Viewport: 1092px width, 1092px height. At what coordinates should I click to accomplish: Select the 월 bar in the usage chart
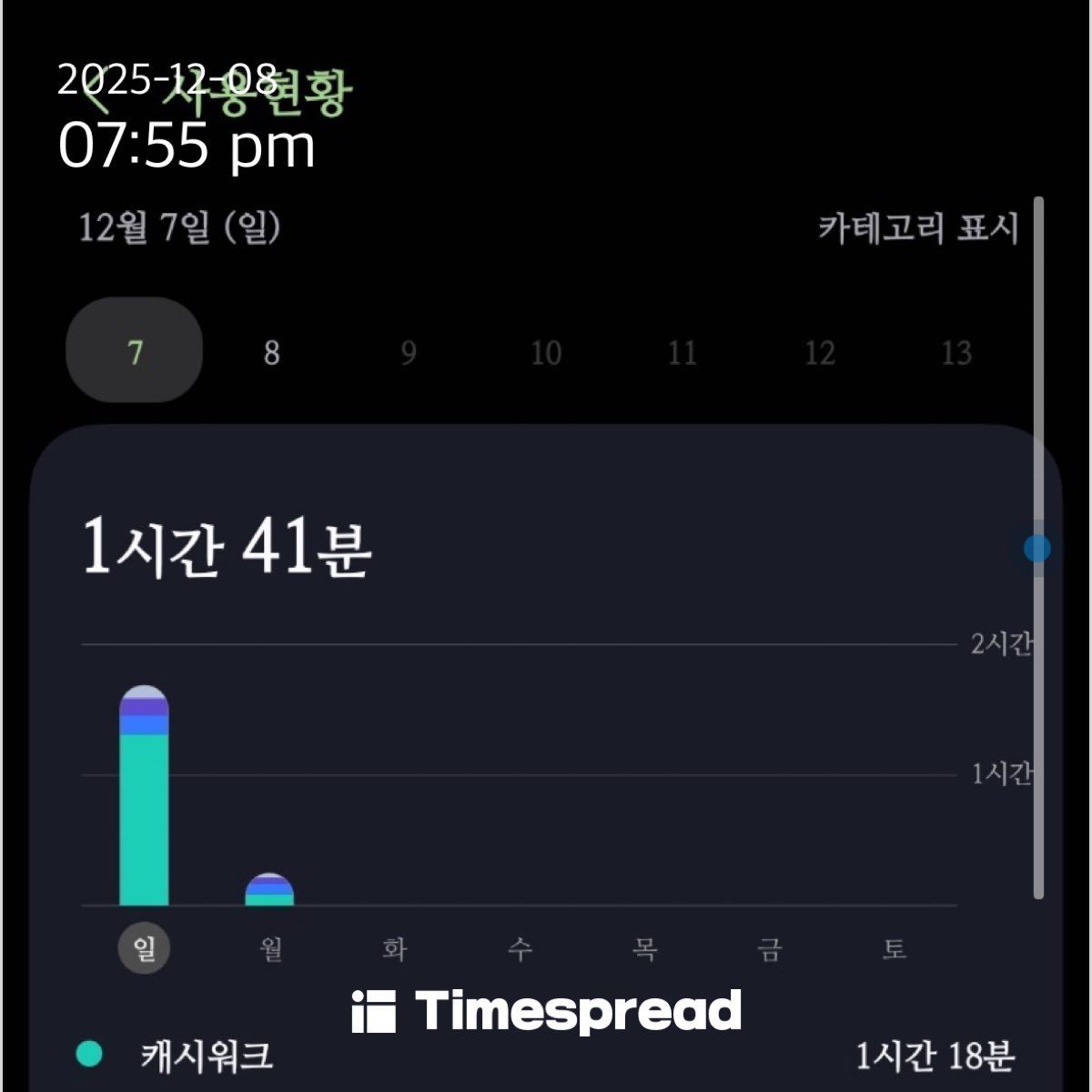[x=269, y=890]
